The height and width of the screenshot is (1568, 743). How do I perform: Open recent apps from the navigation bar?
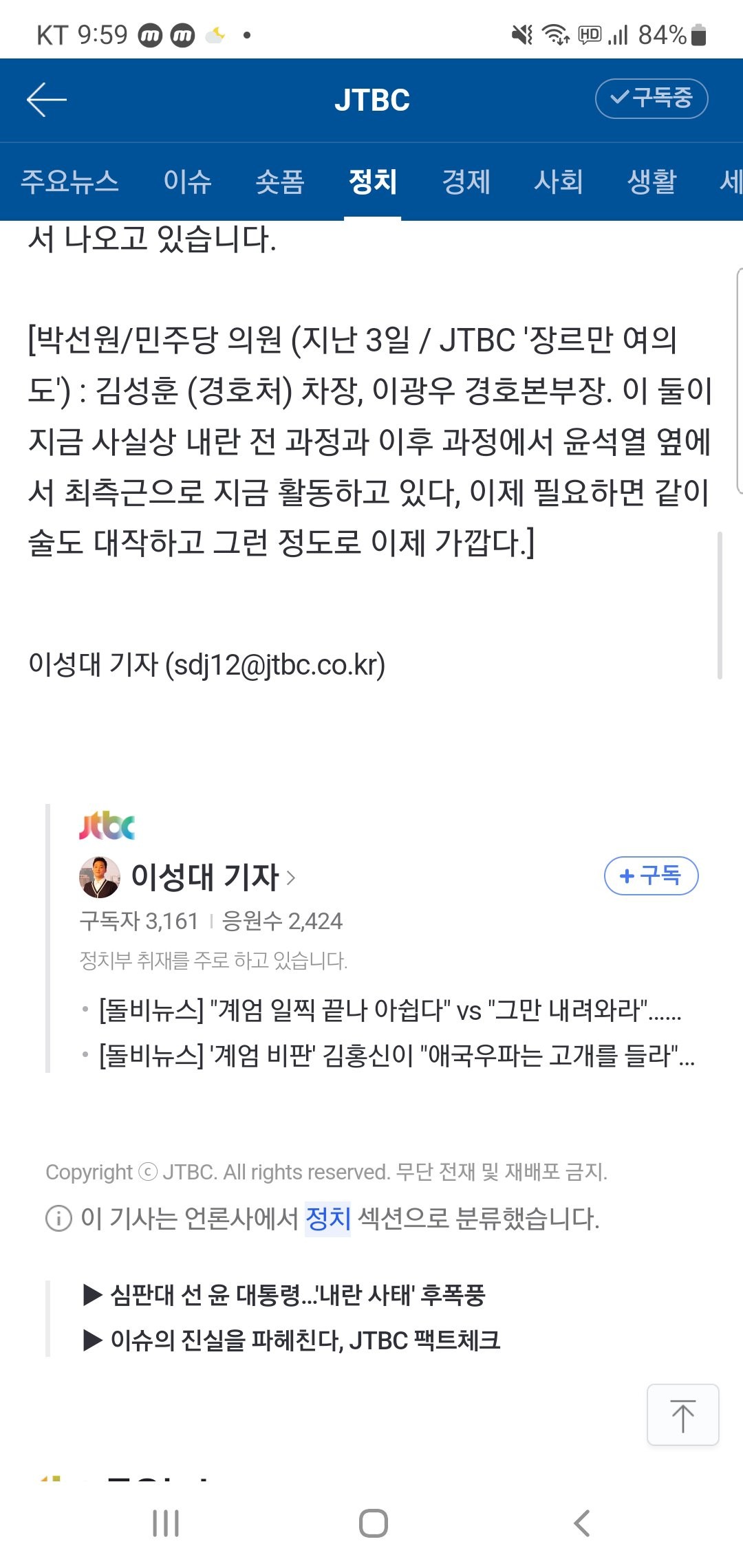[166, 1523]
